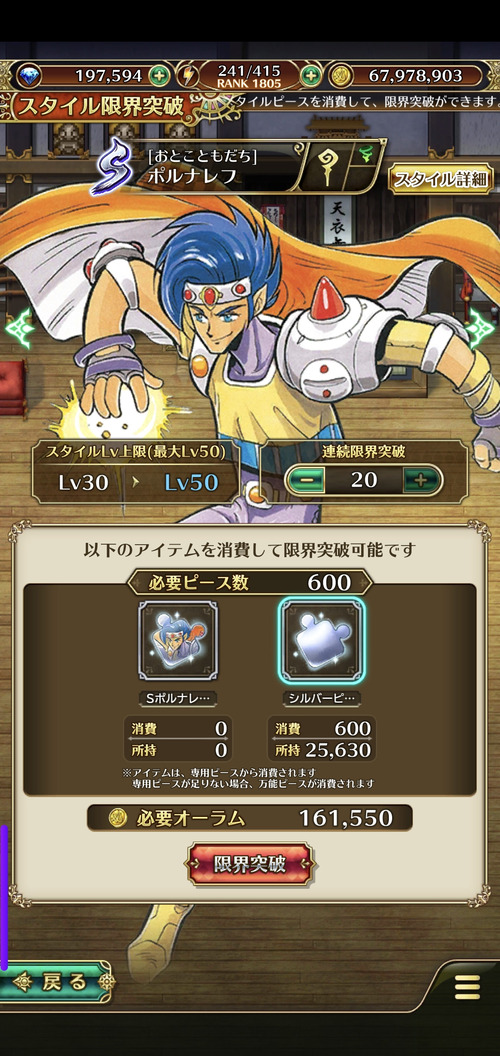The height and width of the screenshot is (1056, 500).
Task: Open スタイル詳細 style details
Action: click(441, 179)
